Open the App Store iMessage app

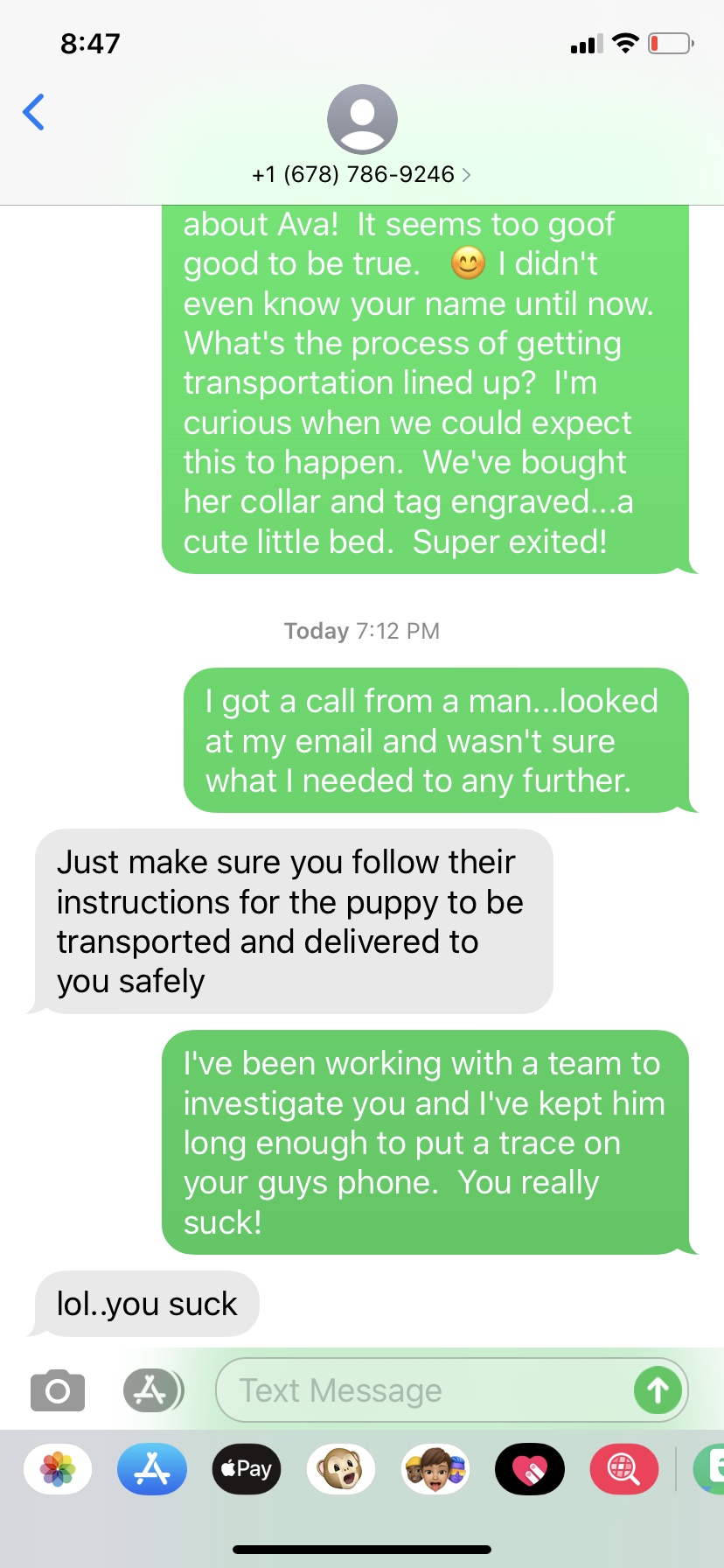click(x=152, y=1469)
